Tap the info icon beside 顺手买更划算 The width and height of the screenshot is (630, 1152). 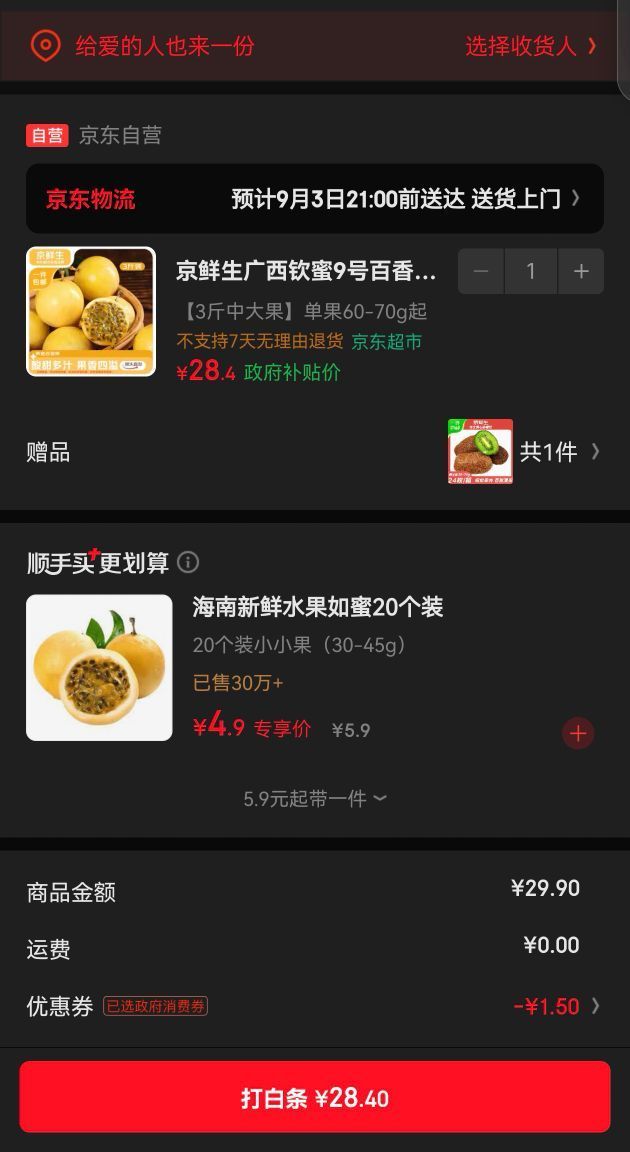(188, 562)
